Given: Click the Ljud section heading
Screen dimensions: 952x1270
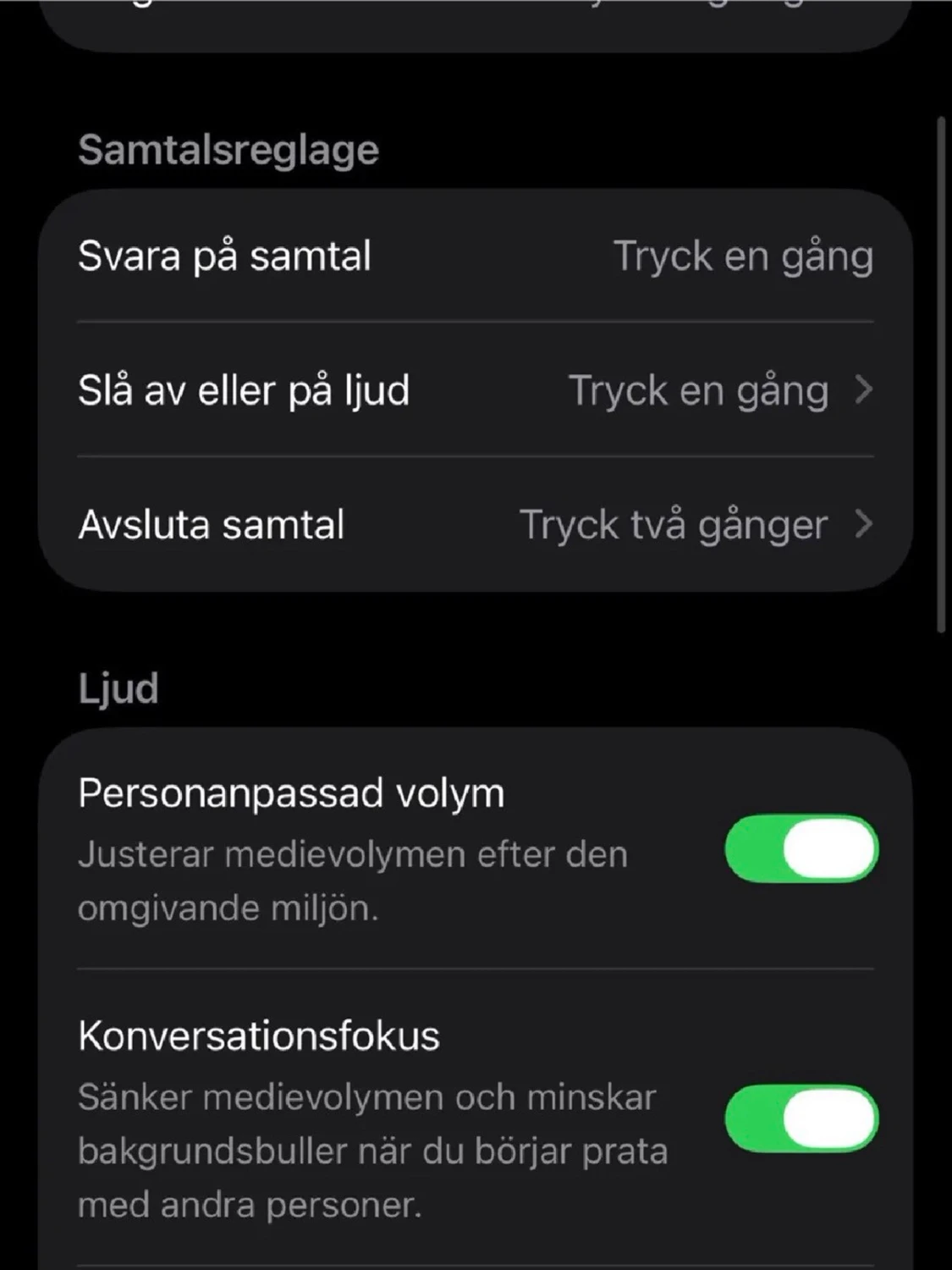Looking at the screenshot, I should (118, 687).
